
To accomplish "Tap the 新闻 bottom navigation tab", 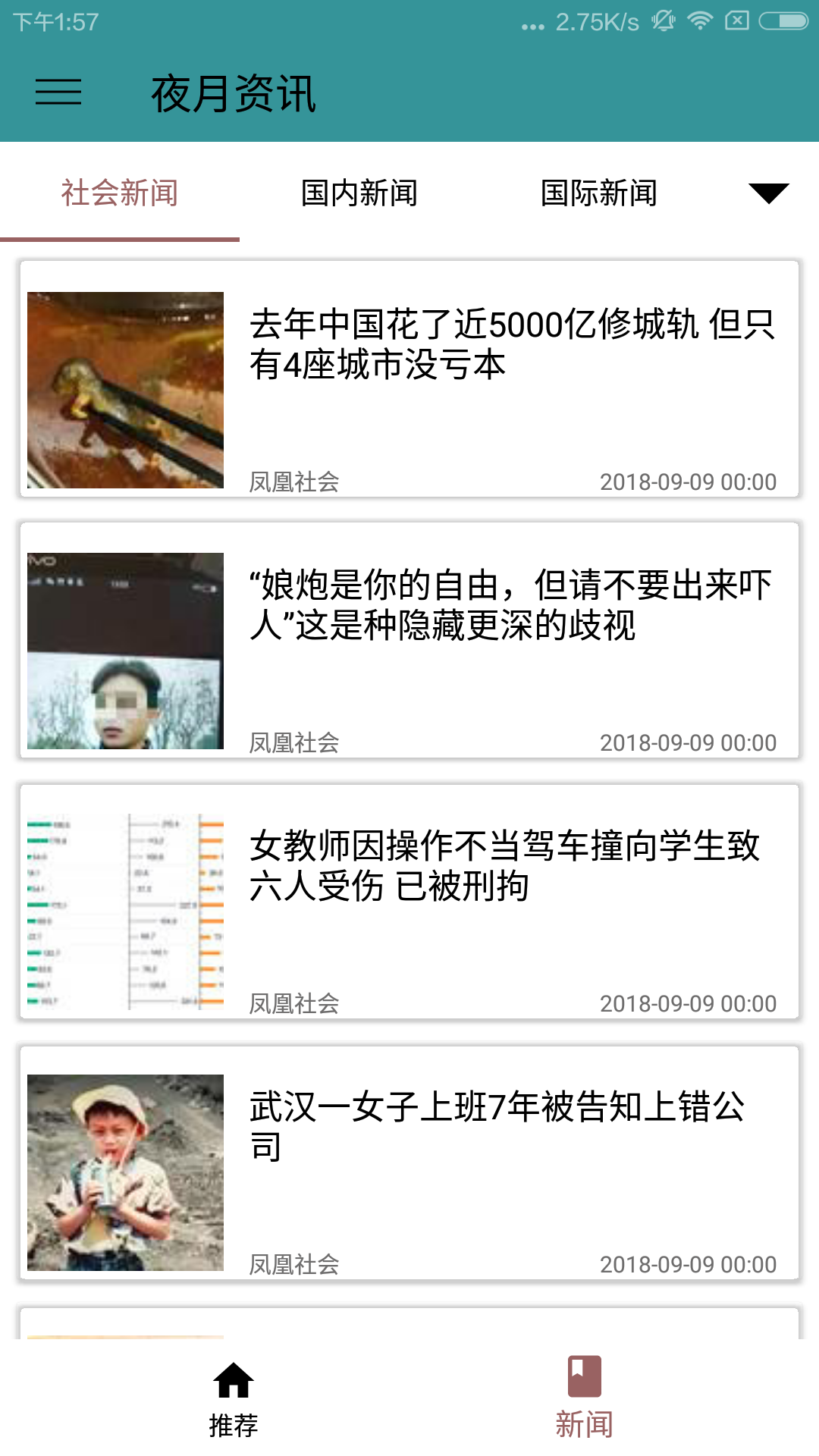I will pyautogui.click(x=584, y=1399).
